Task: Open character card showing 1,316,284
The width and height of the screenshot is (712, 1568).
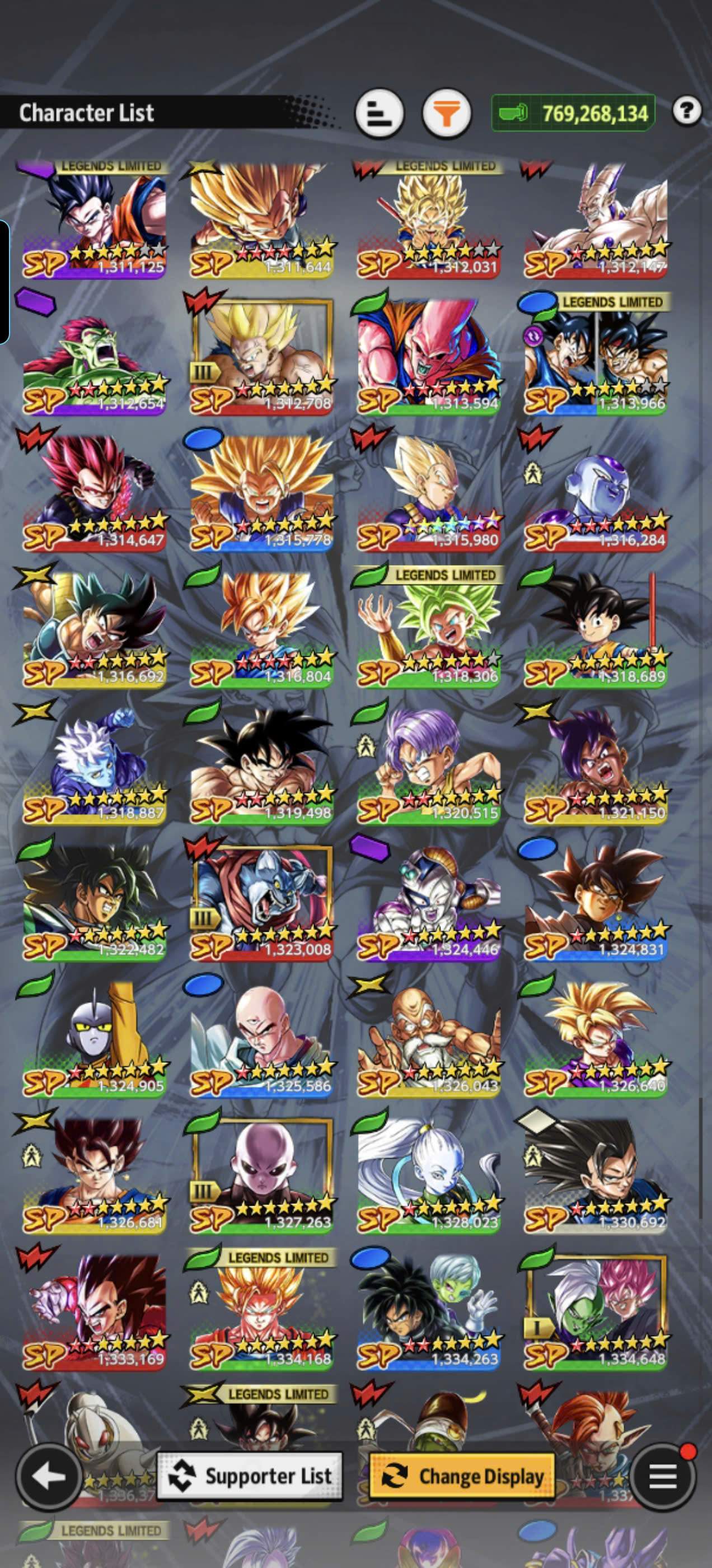Action: [595, 492]
